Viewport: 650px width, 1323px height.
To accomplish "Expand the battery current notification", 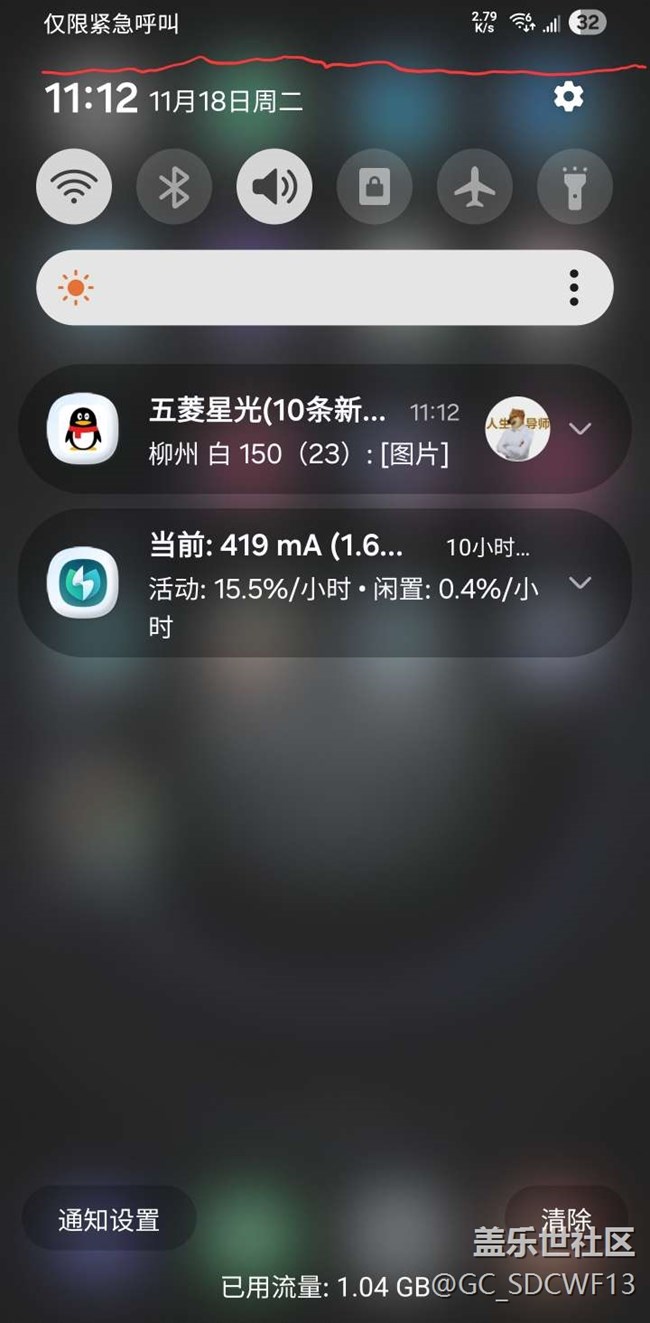I will pyautogui.click(x=580, y=582).
